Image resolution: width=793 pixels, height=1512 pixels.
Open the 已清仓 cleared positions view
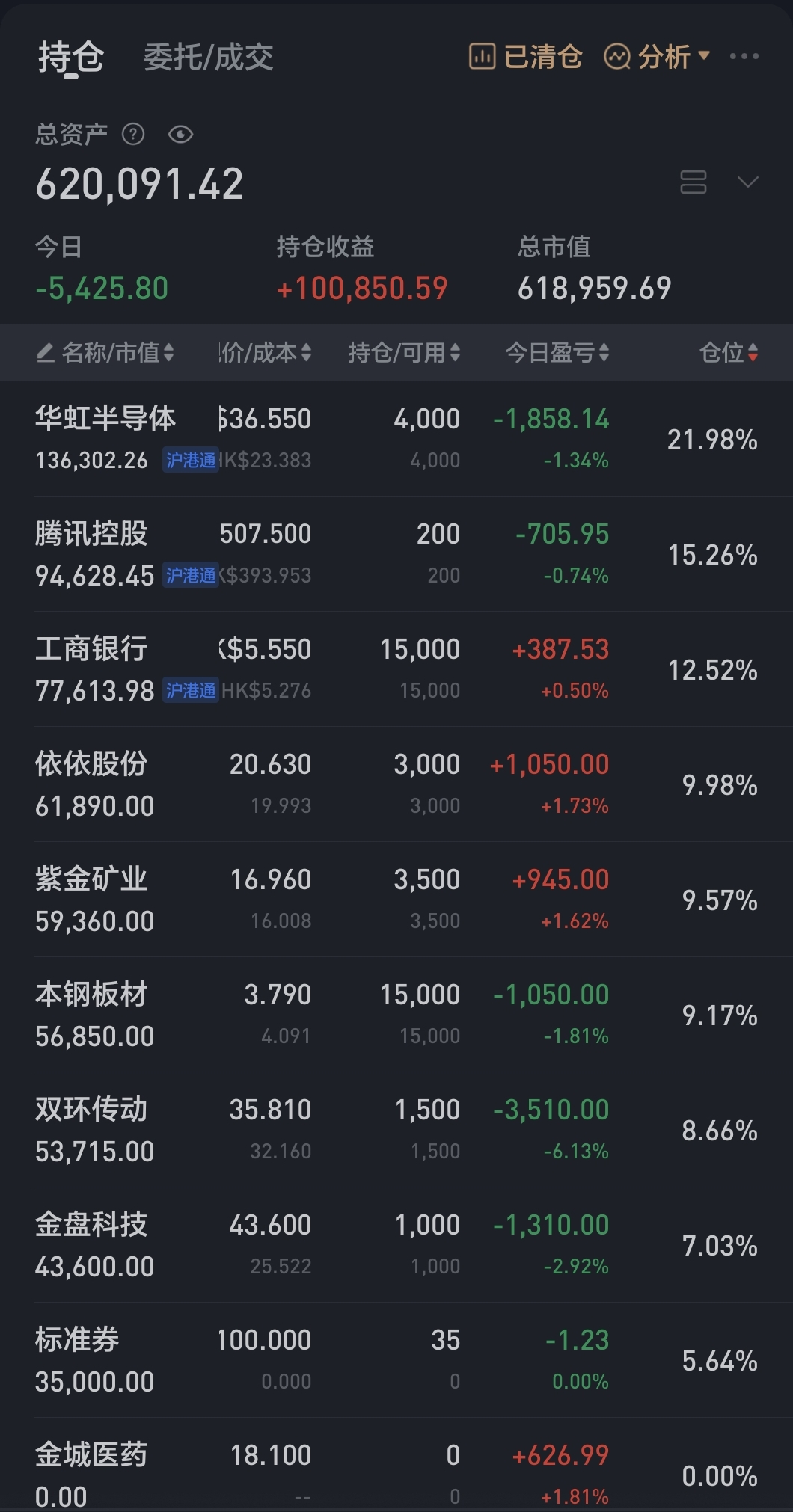coord(525,57)
